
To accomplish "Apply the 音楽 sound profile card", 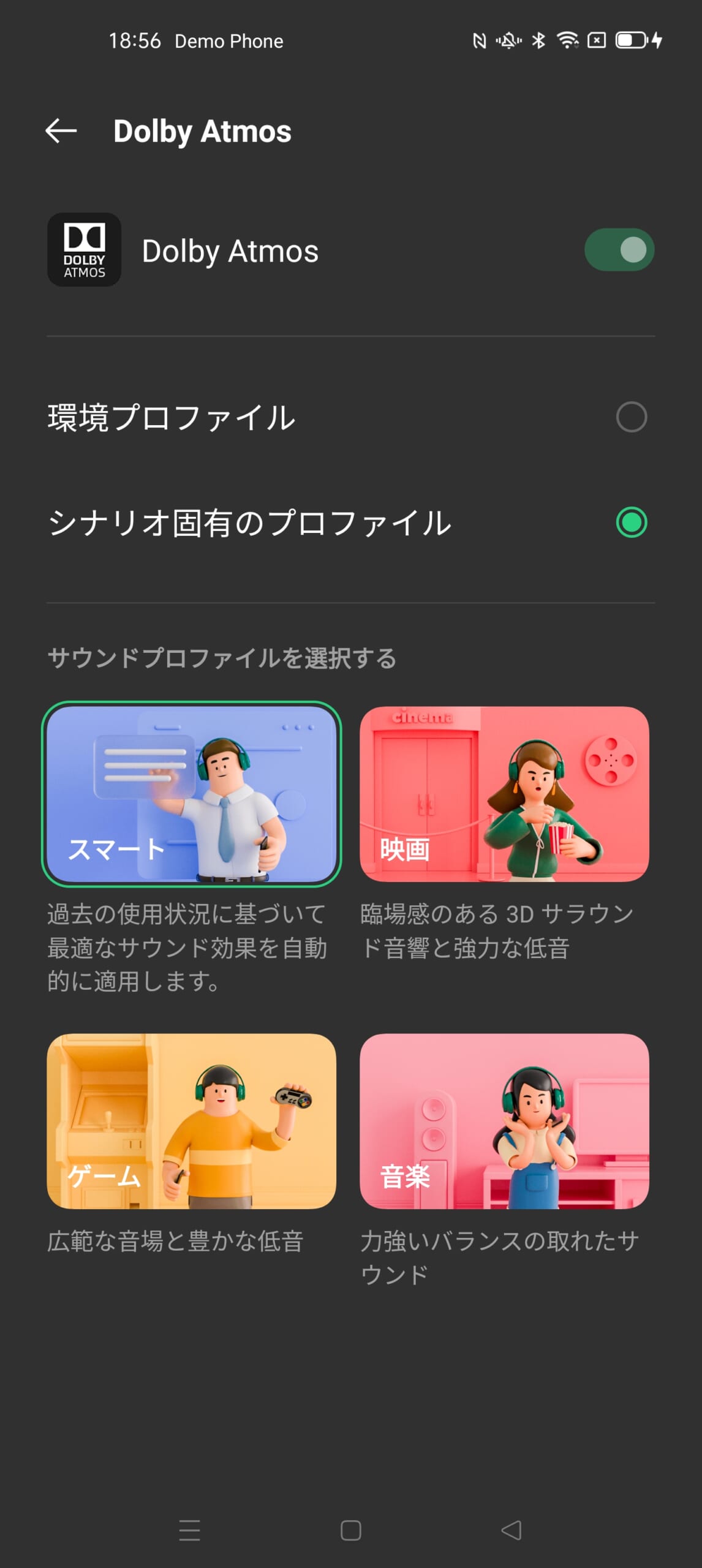I will point(504,1121).
